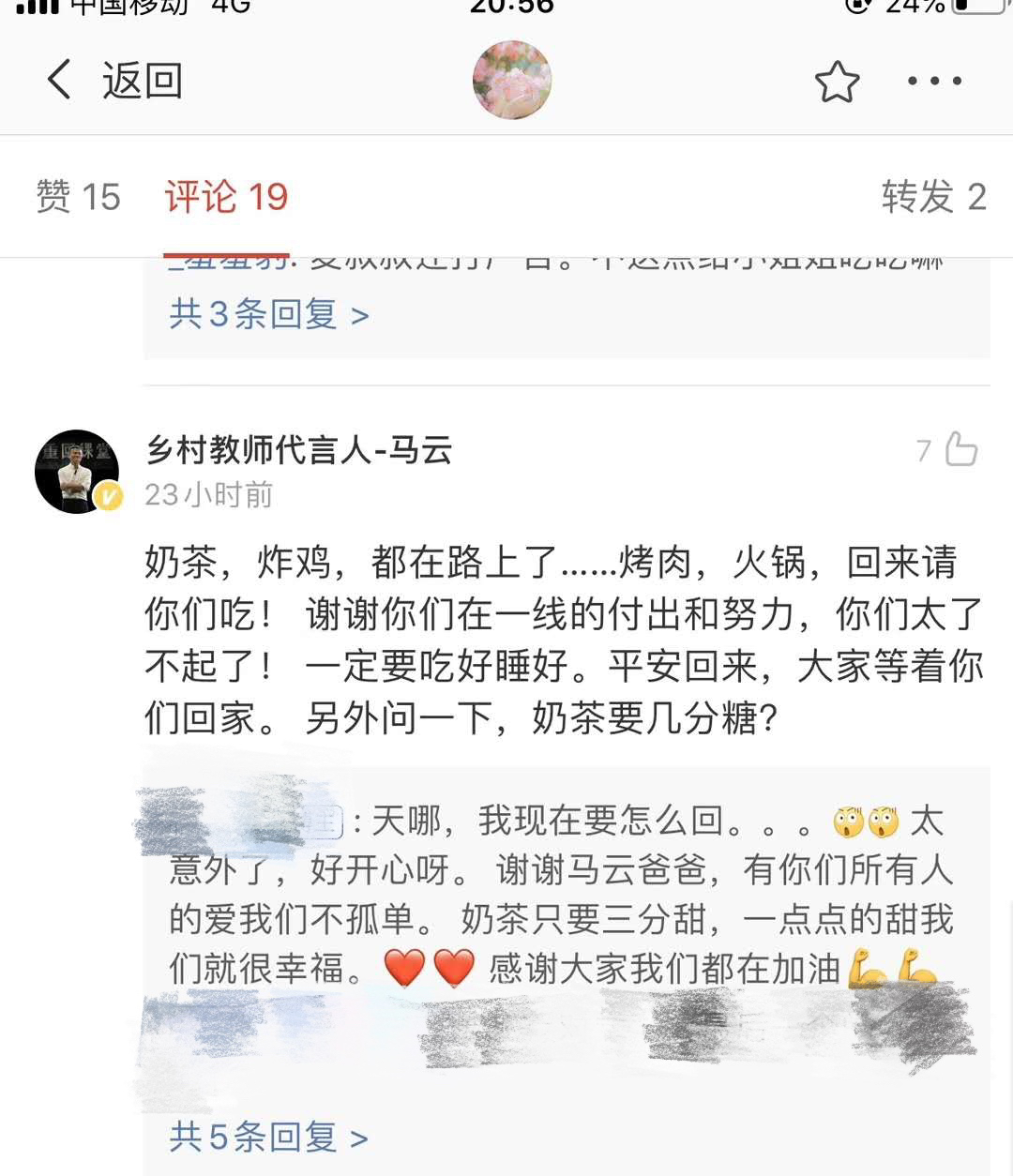Like the comment by 乡村教师代言人-马云
This screenshot has width=1013, height=1176.
tap(959, 450)
